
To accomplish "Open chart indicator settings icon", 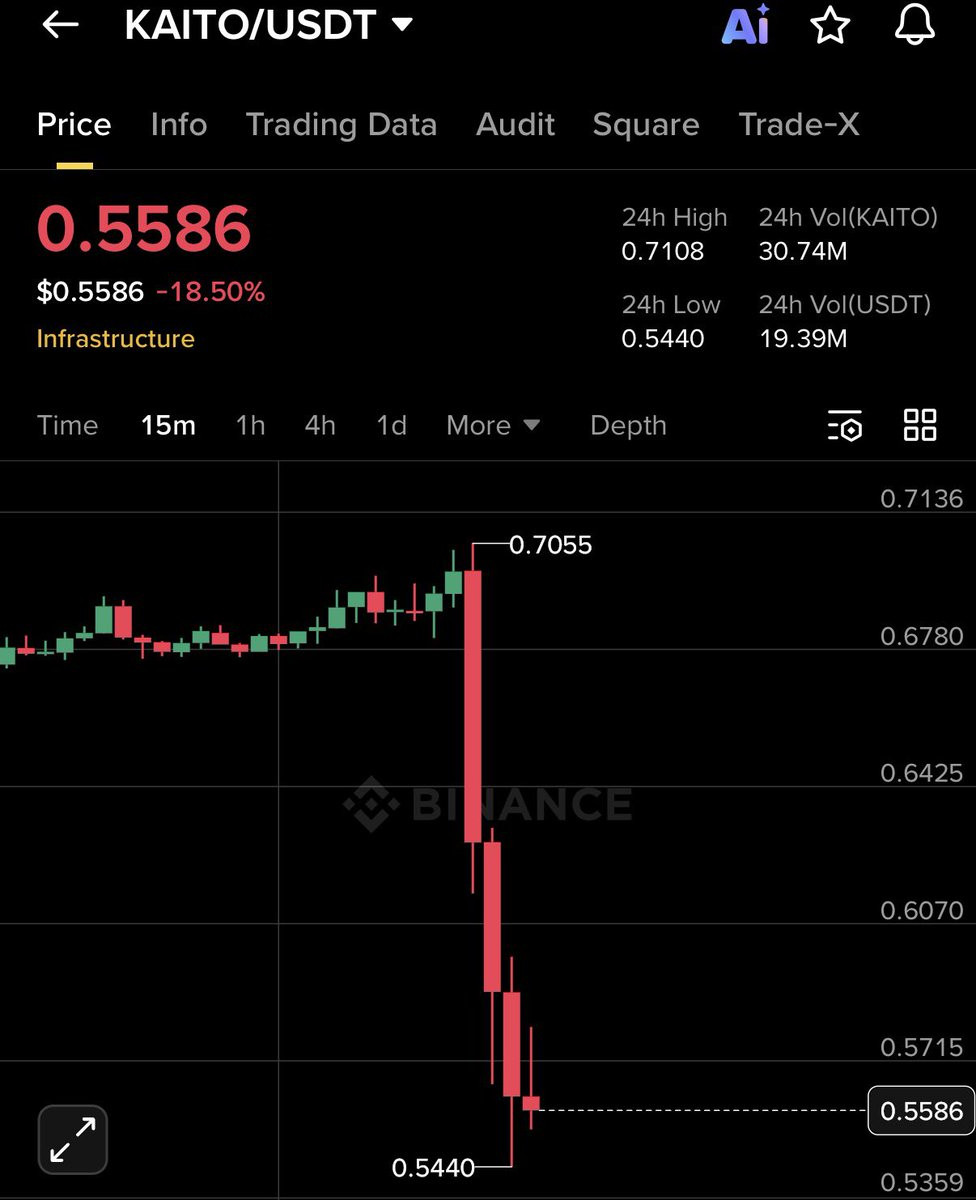I will (x=844, y=426).
